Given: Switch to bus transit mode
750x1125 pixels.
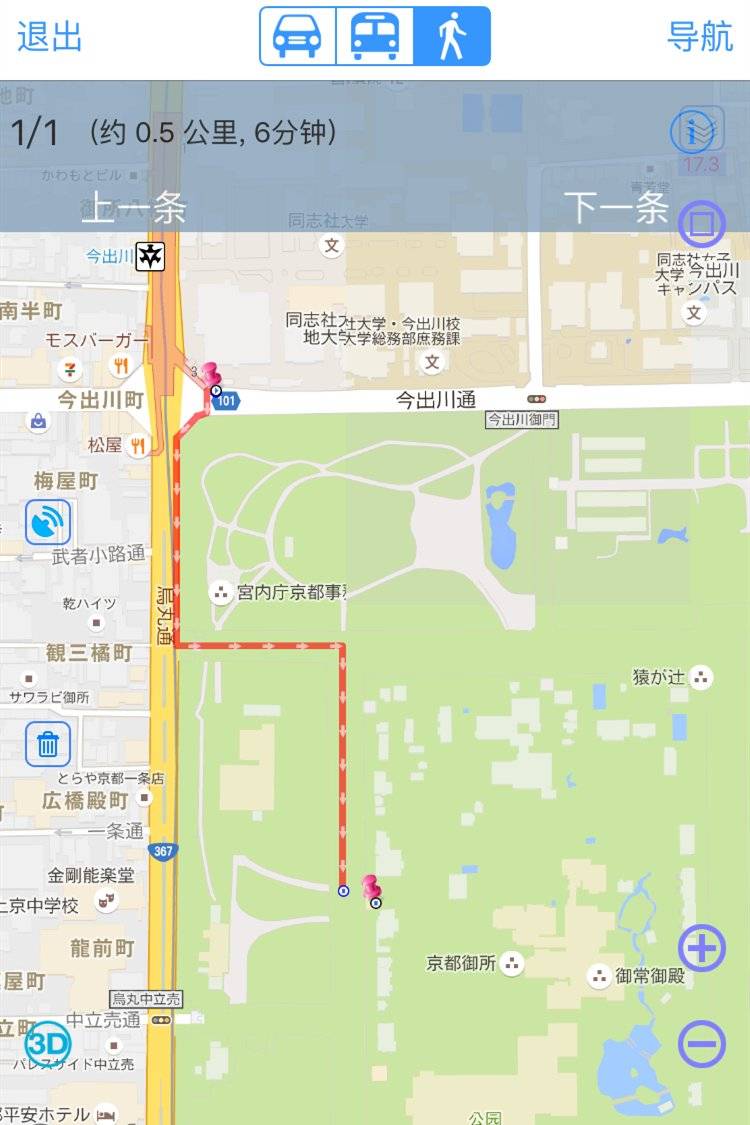Looking at the screenshot, I should point(375,37).
